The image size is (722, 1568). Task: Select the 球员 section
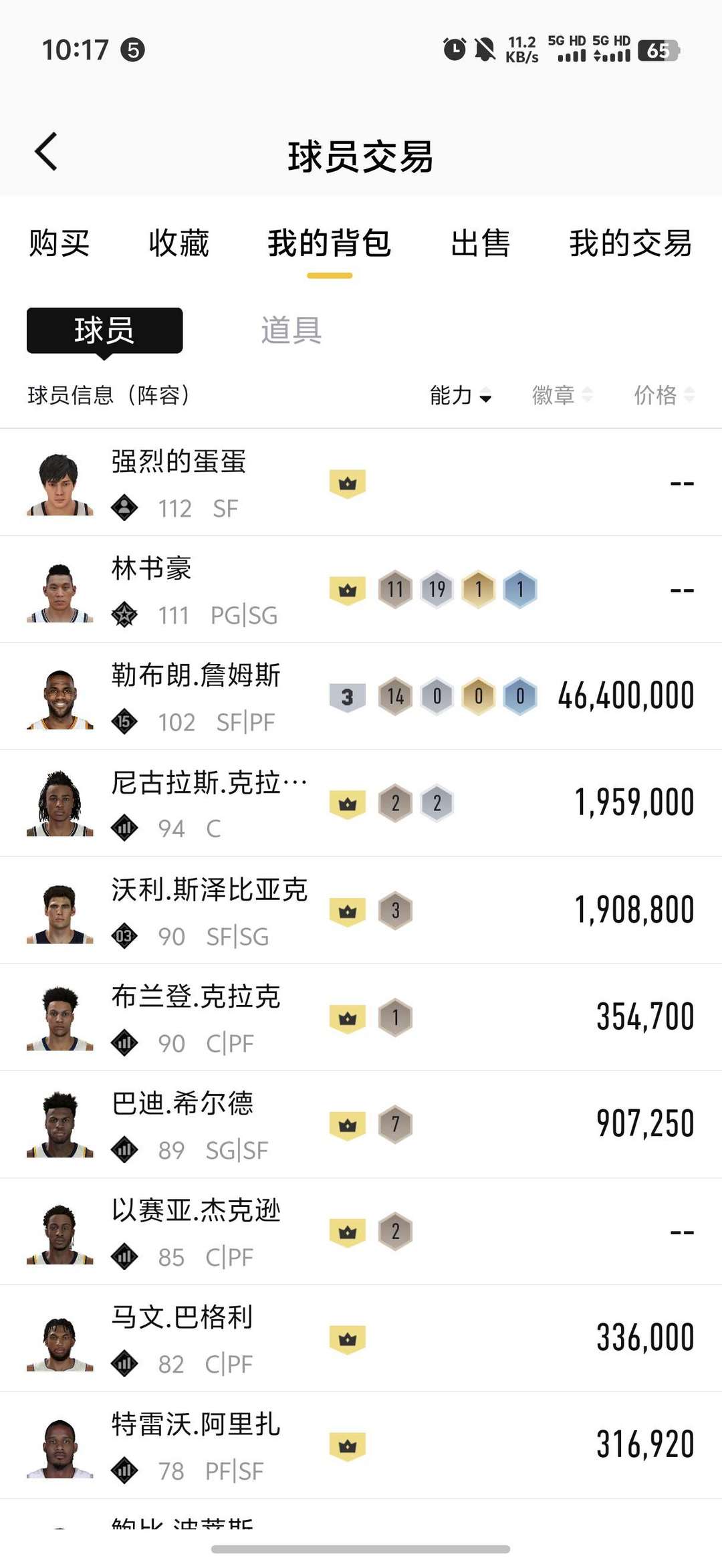[x=104, y=330]
